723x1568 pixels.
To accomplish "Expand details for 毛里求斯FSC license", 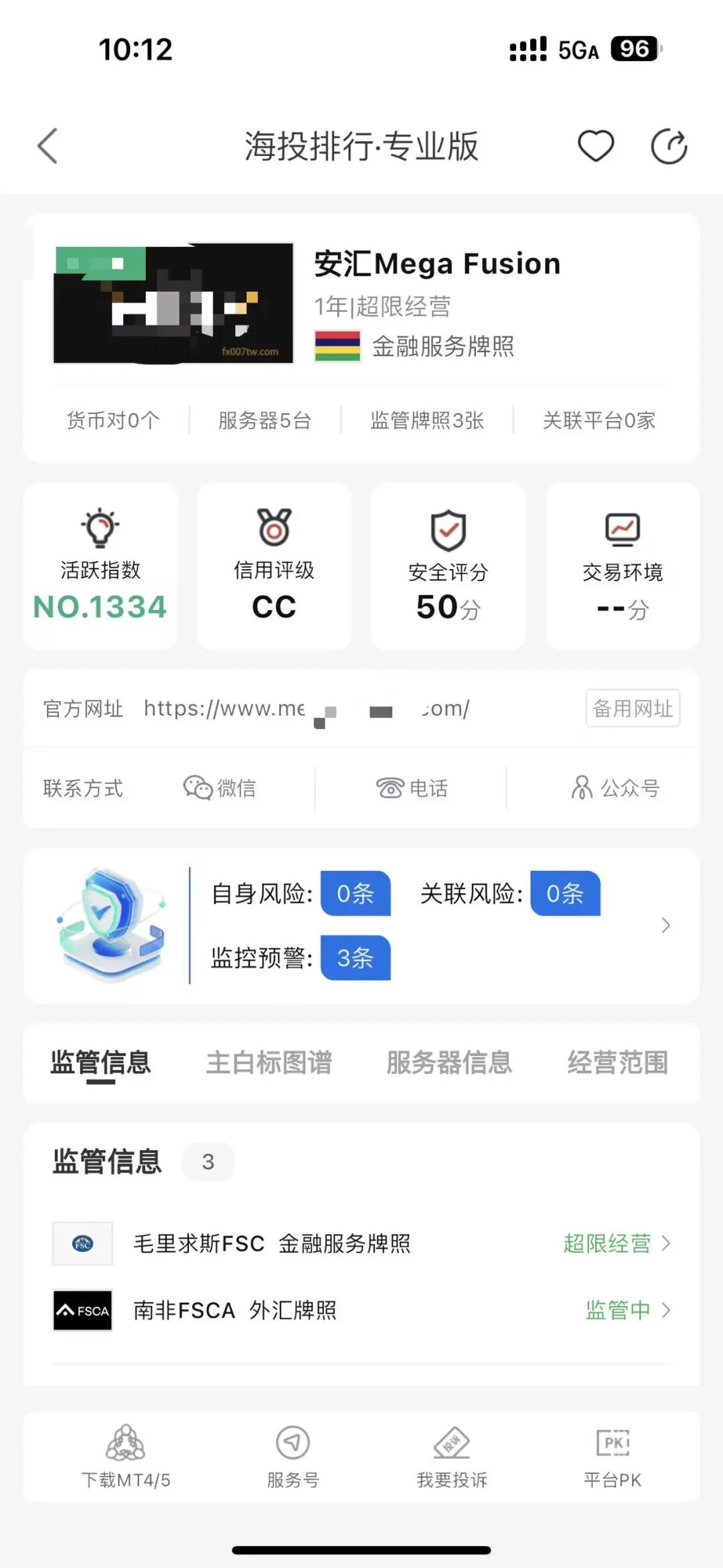I will [x=667, y=1243].
